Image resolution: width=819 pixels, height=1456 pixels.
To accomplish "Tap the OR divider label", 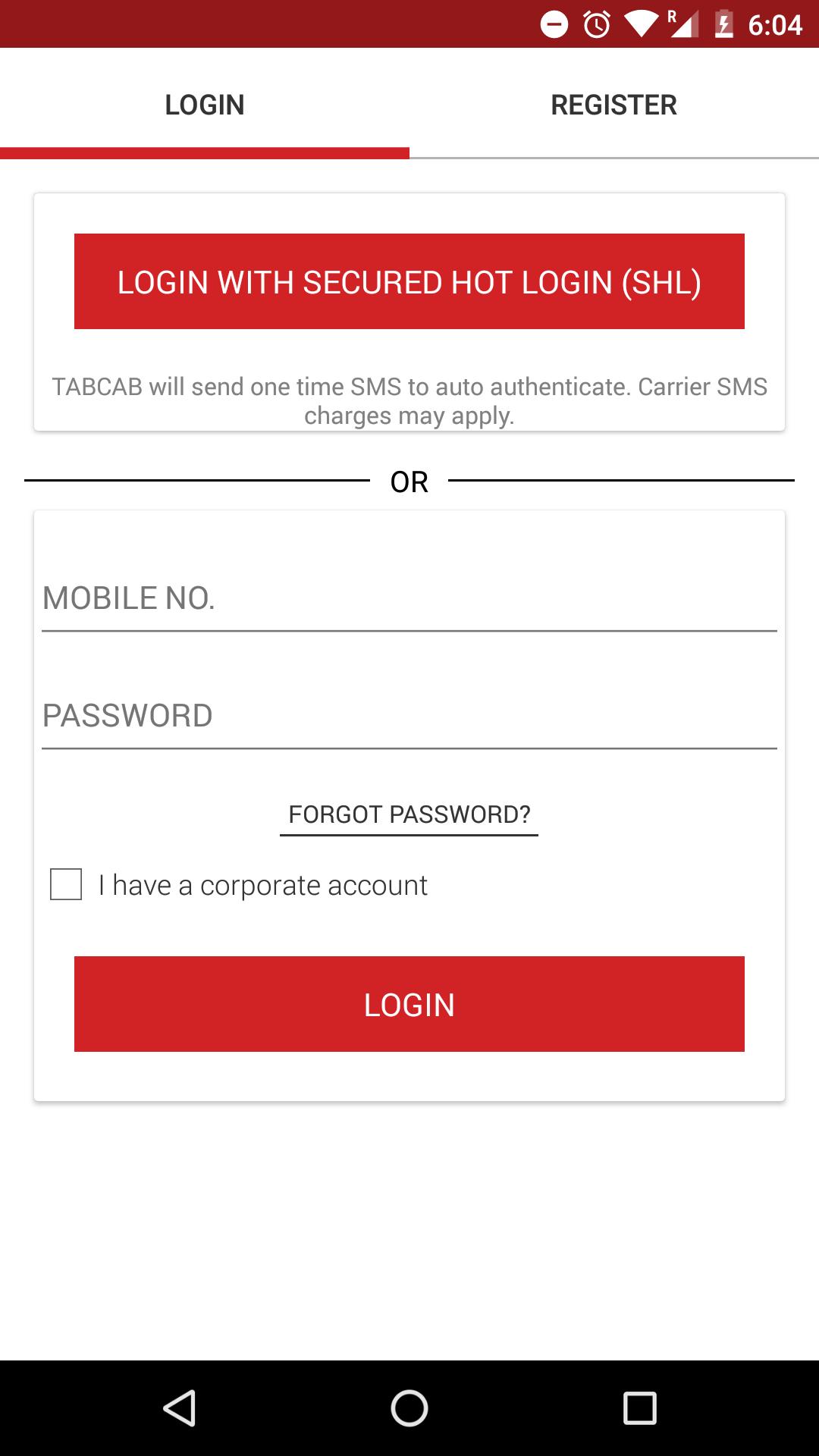I will (409, 480).
